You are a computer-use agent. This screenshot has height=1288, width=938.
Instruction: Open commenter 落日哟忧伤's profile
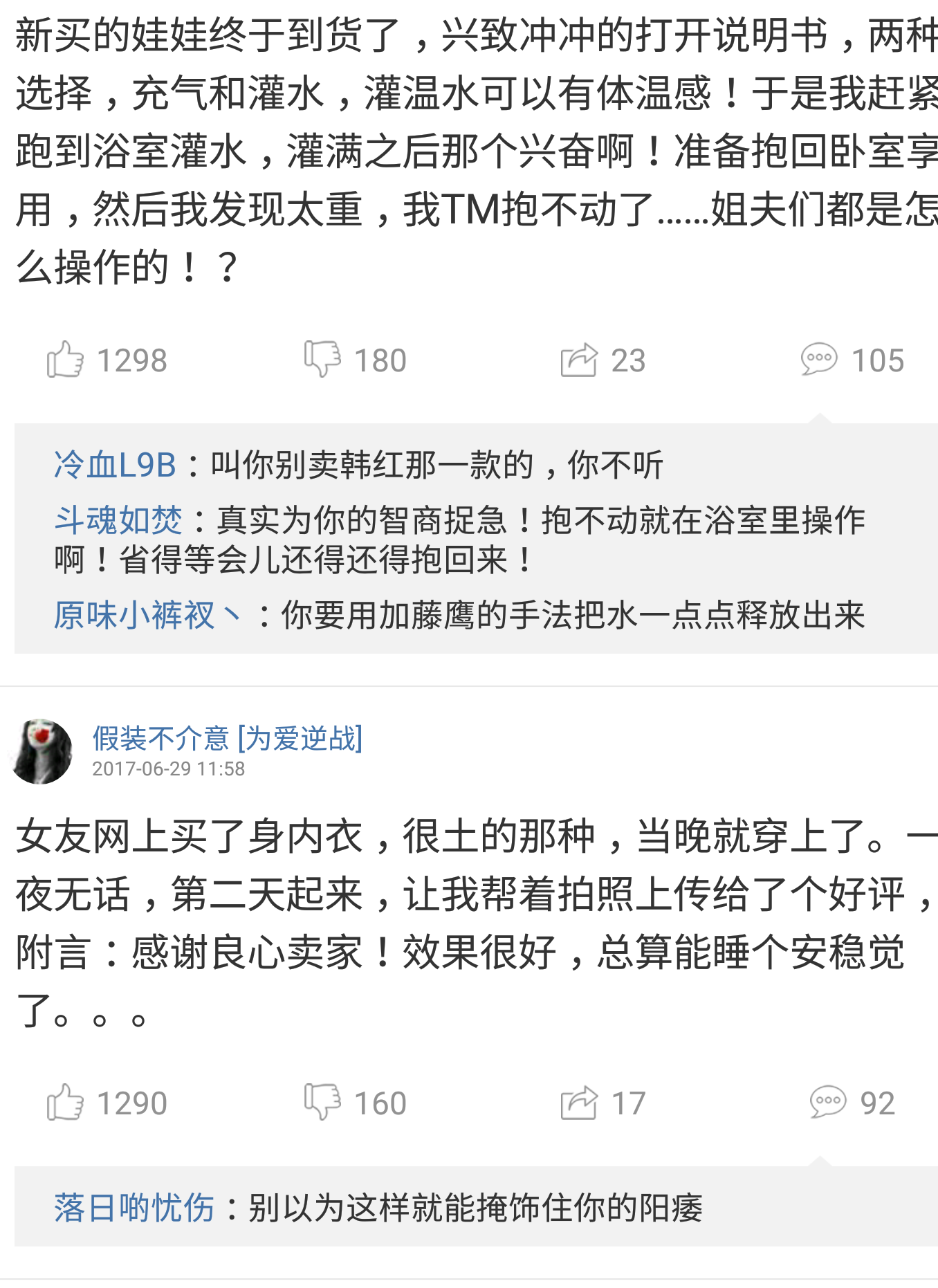tap(134, 1208)
